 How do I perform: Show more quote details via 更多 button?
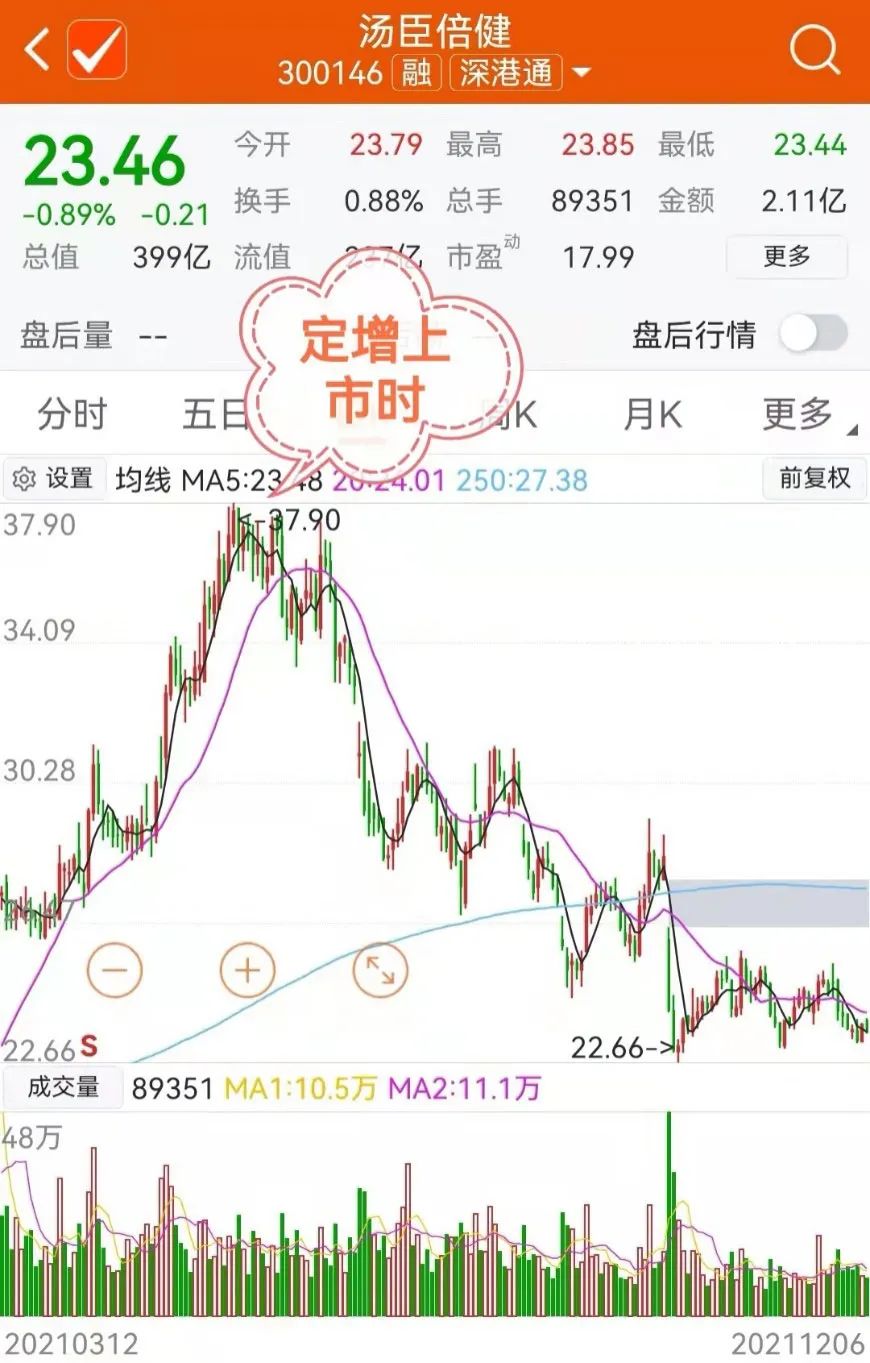786,257
